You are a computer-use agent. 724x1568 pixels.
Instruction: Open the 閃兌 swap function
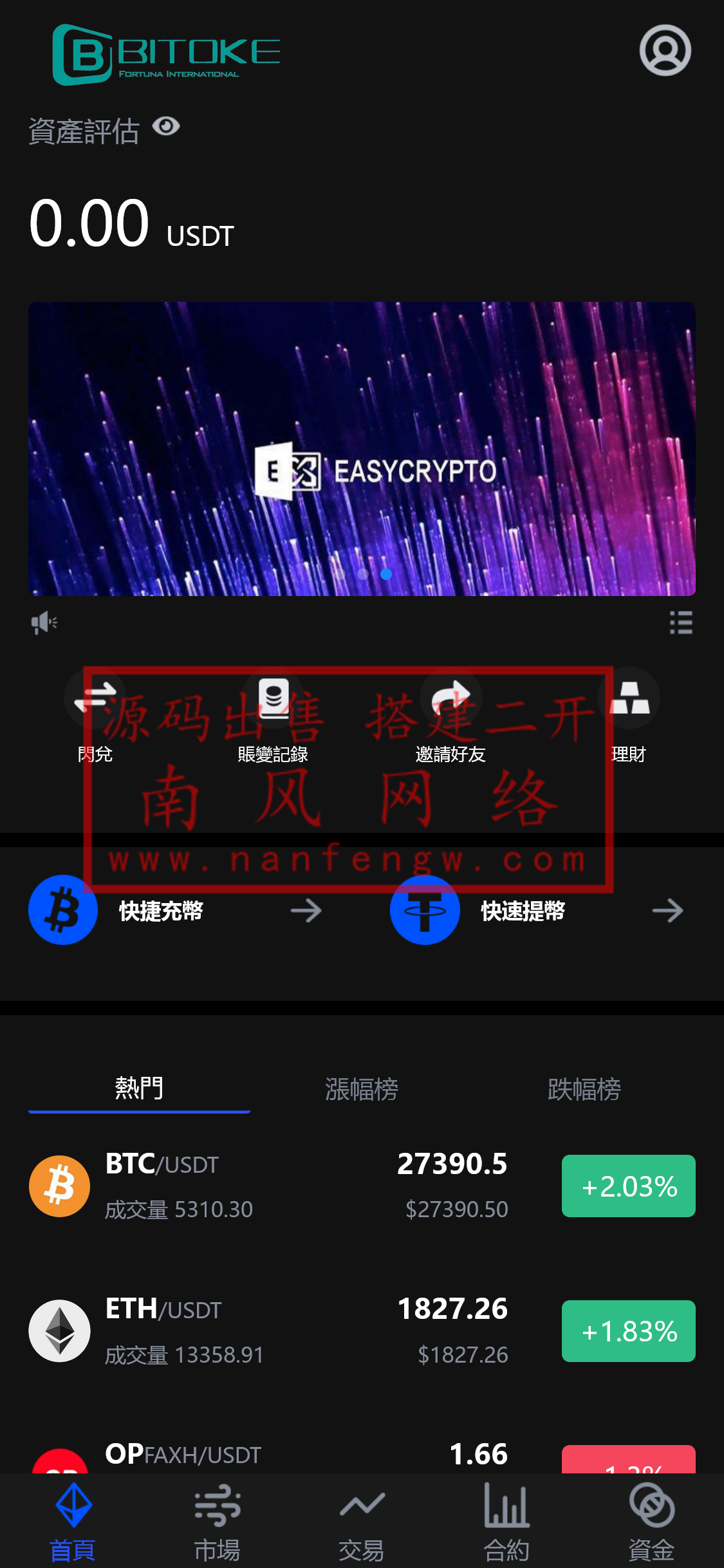(x=95, y=698)
